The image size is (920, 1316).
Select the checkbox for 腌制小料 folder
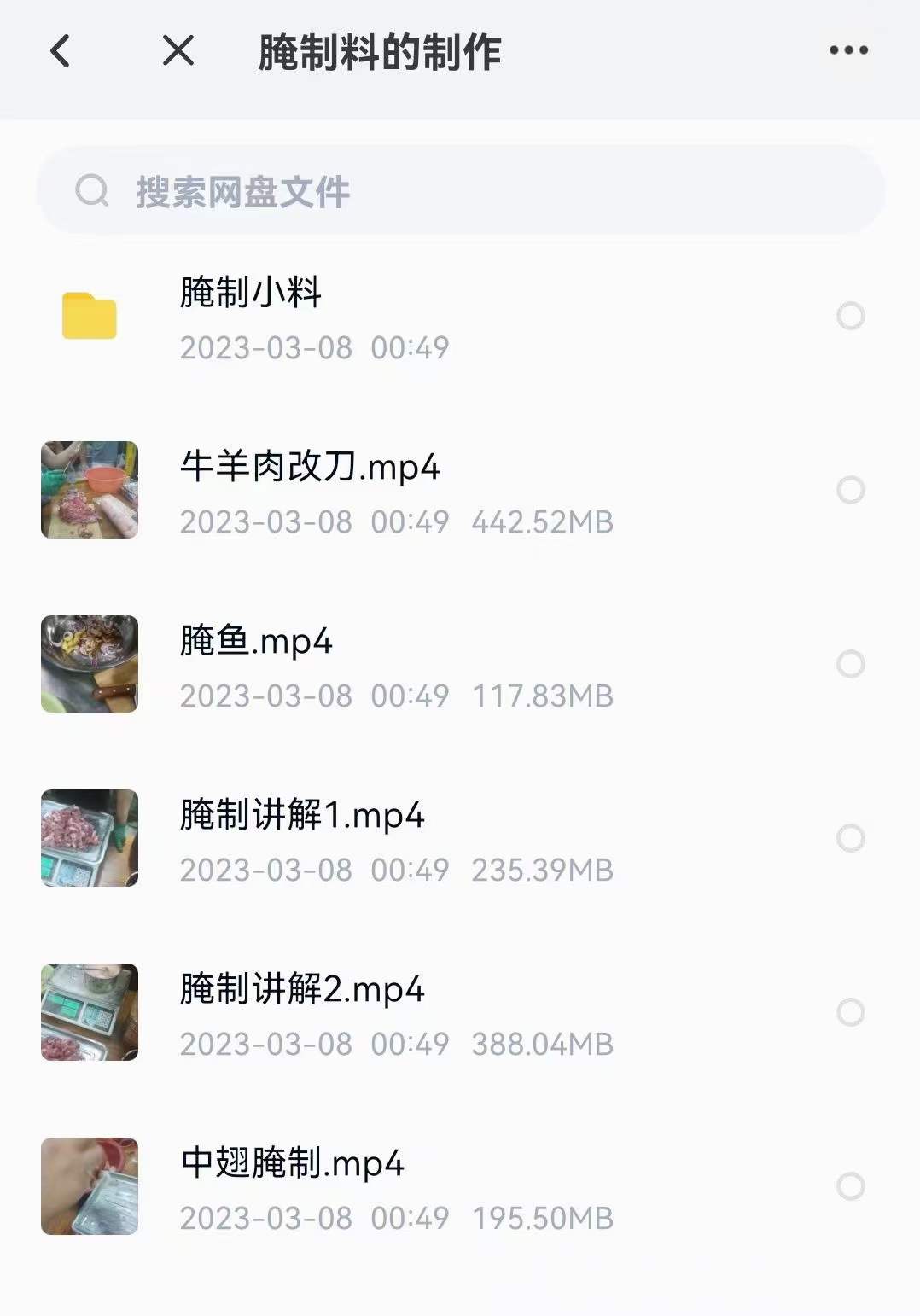[x=847, y=316]
